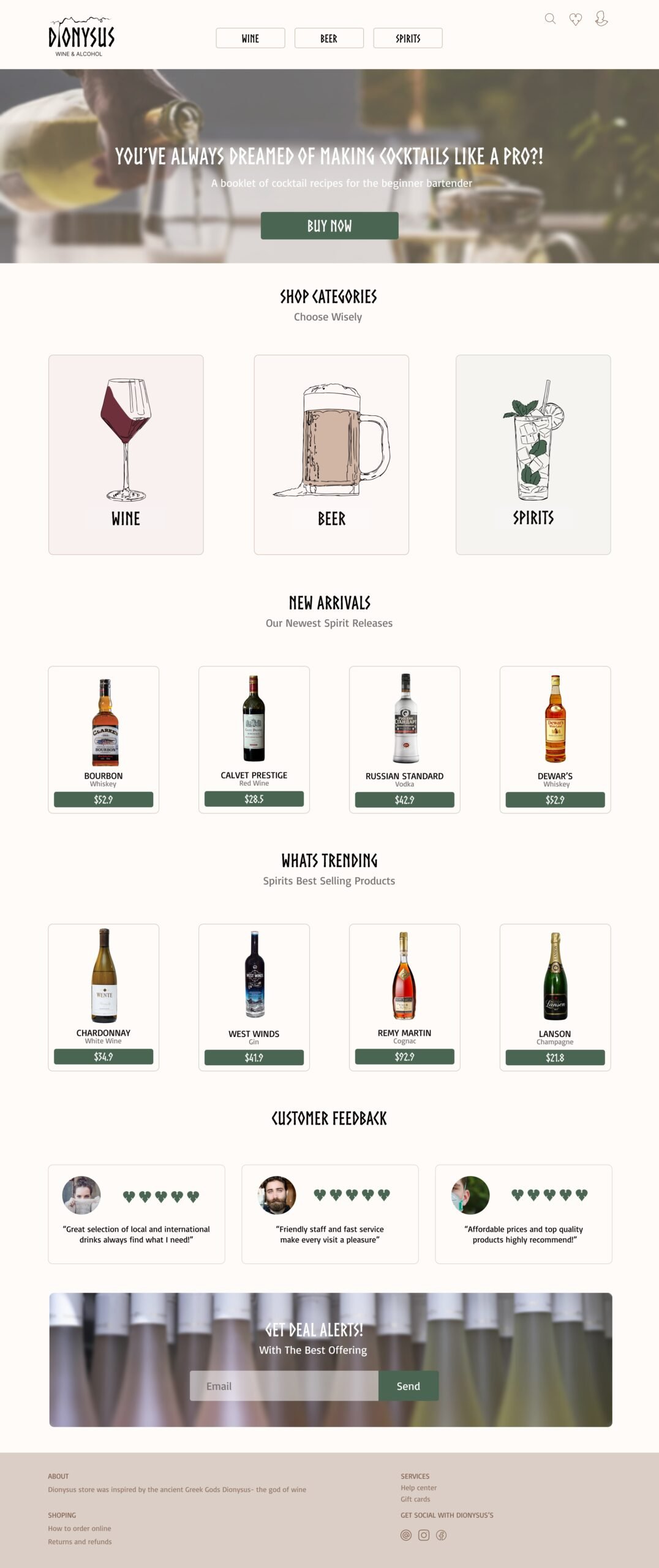
Task: Open the Beer category card
Action: (331, 454)
